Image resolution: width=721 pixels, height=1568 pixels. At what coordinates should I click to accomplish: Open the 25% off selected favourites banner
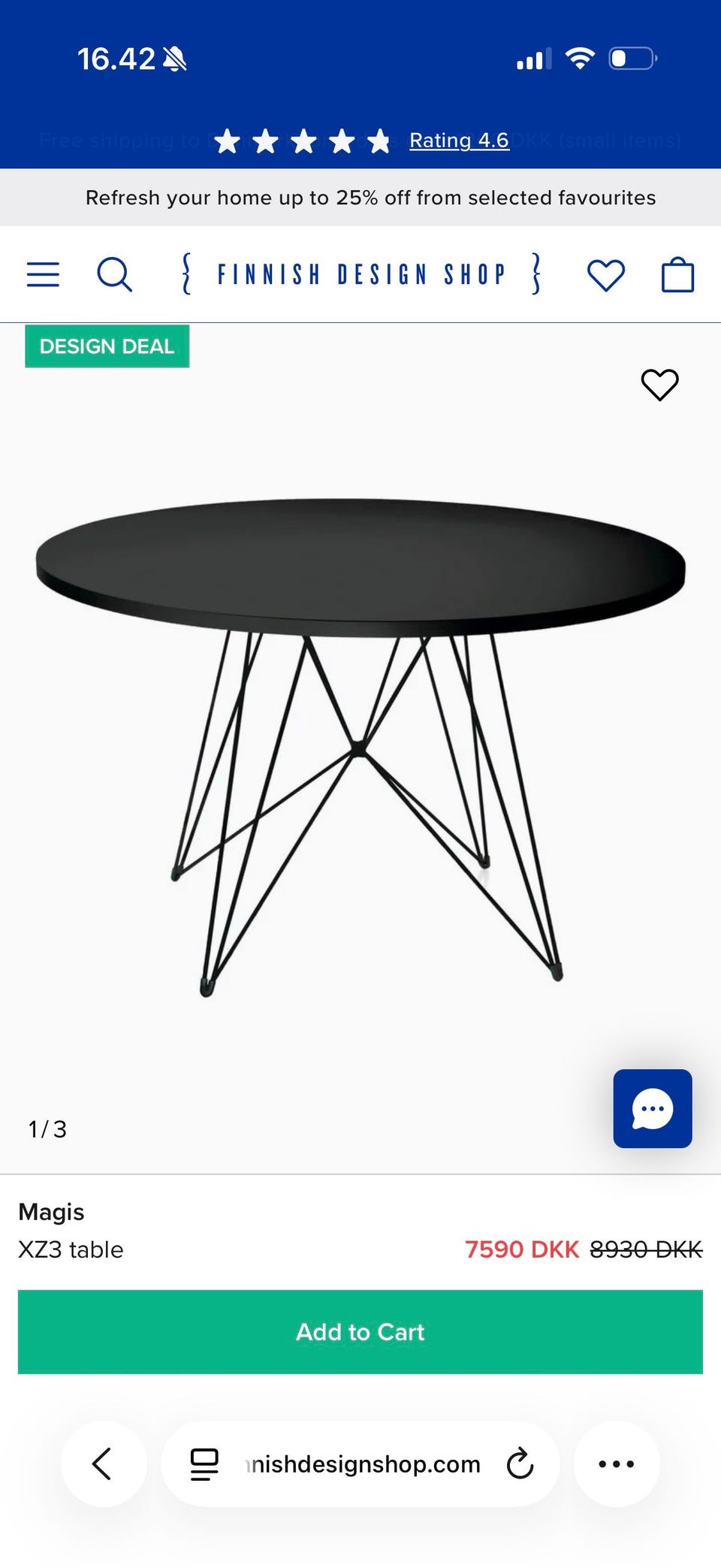click(370, 198)
